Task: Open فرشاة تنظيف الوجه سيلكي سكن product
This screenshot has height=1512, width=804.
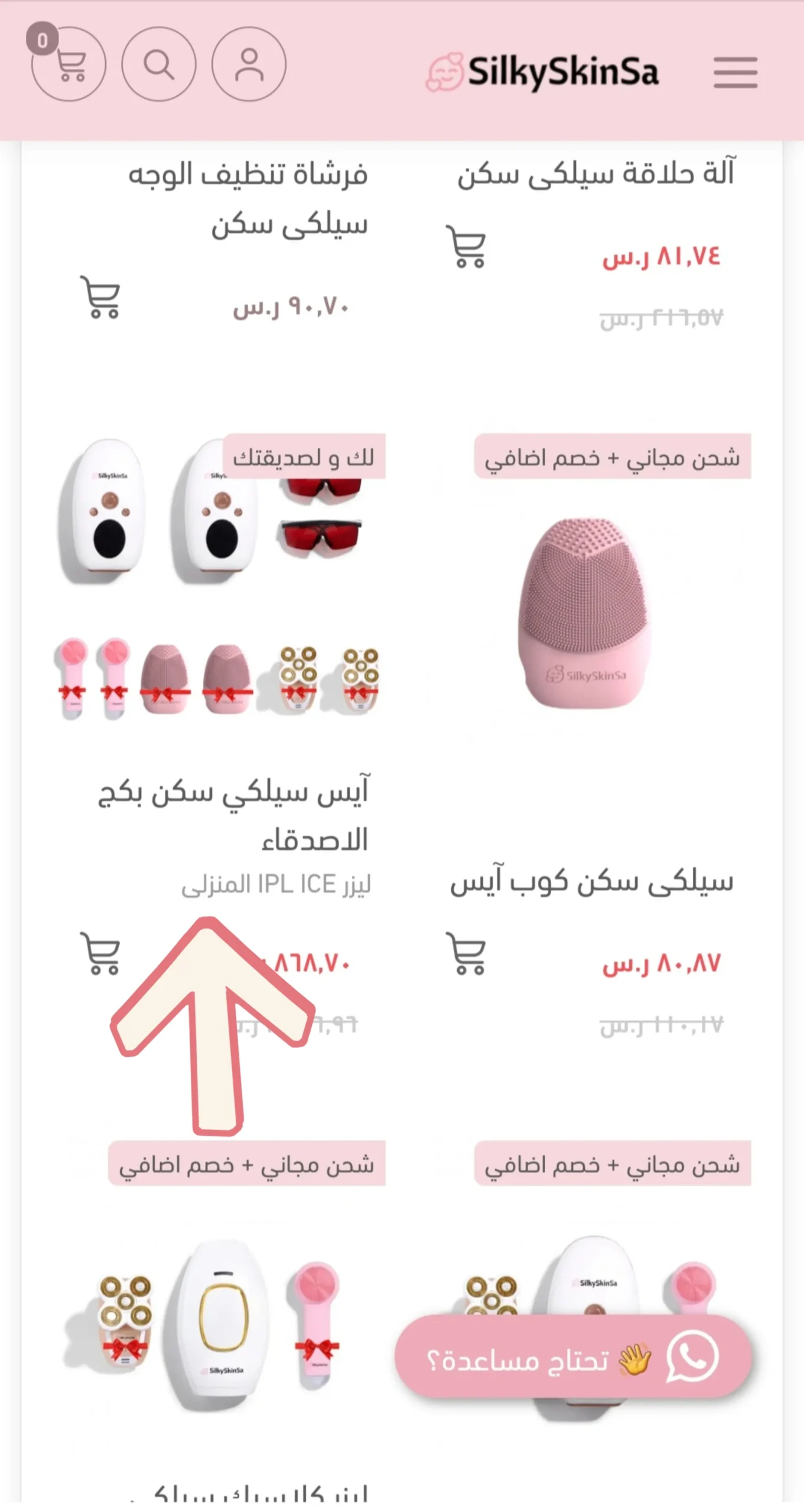Action: click(248, 199)
